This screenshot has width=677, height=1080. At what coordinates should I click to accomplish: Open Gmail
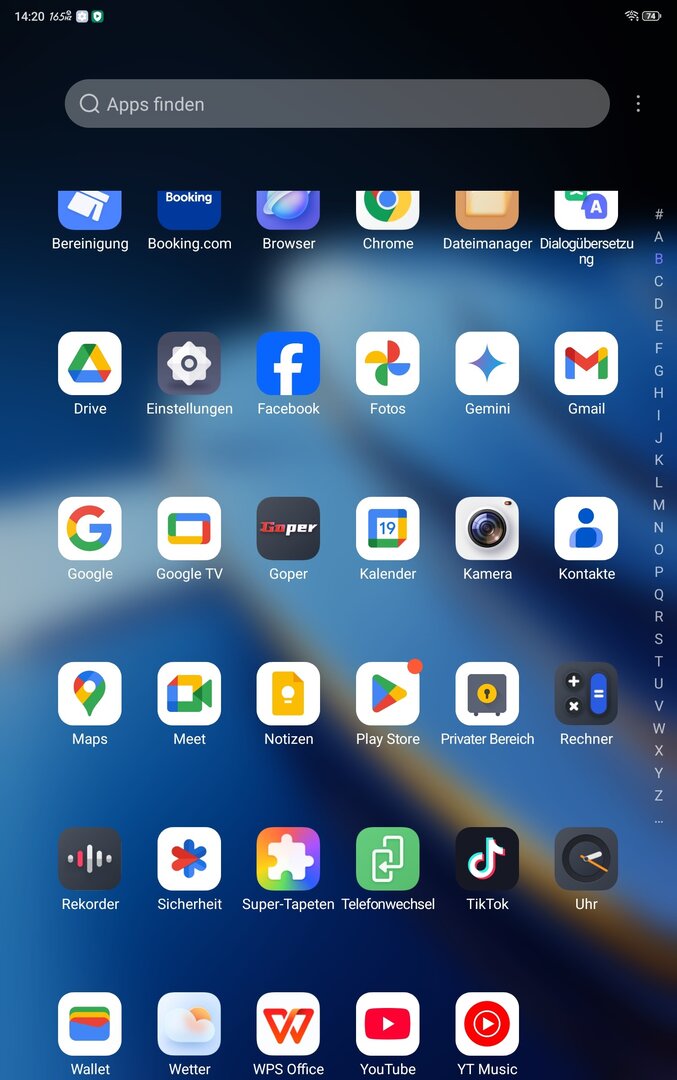coord(586,365)
